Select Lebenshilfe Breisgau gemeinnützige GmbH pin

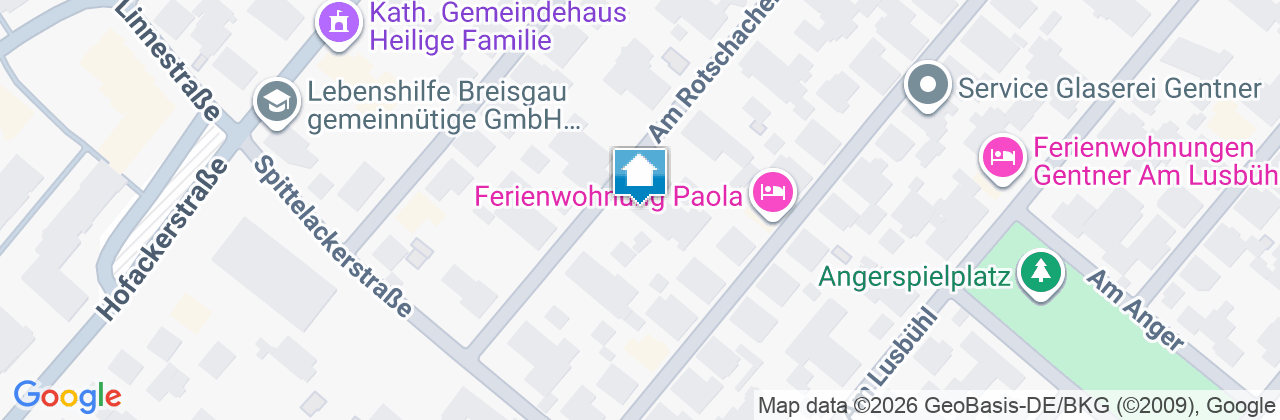[x=274, y=101]
